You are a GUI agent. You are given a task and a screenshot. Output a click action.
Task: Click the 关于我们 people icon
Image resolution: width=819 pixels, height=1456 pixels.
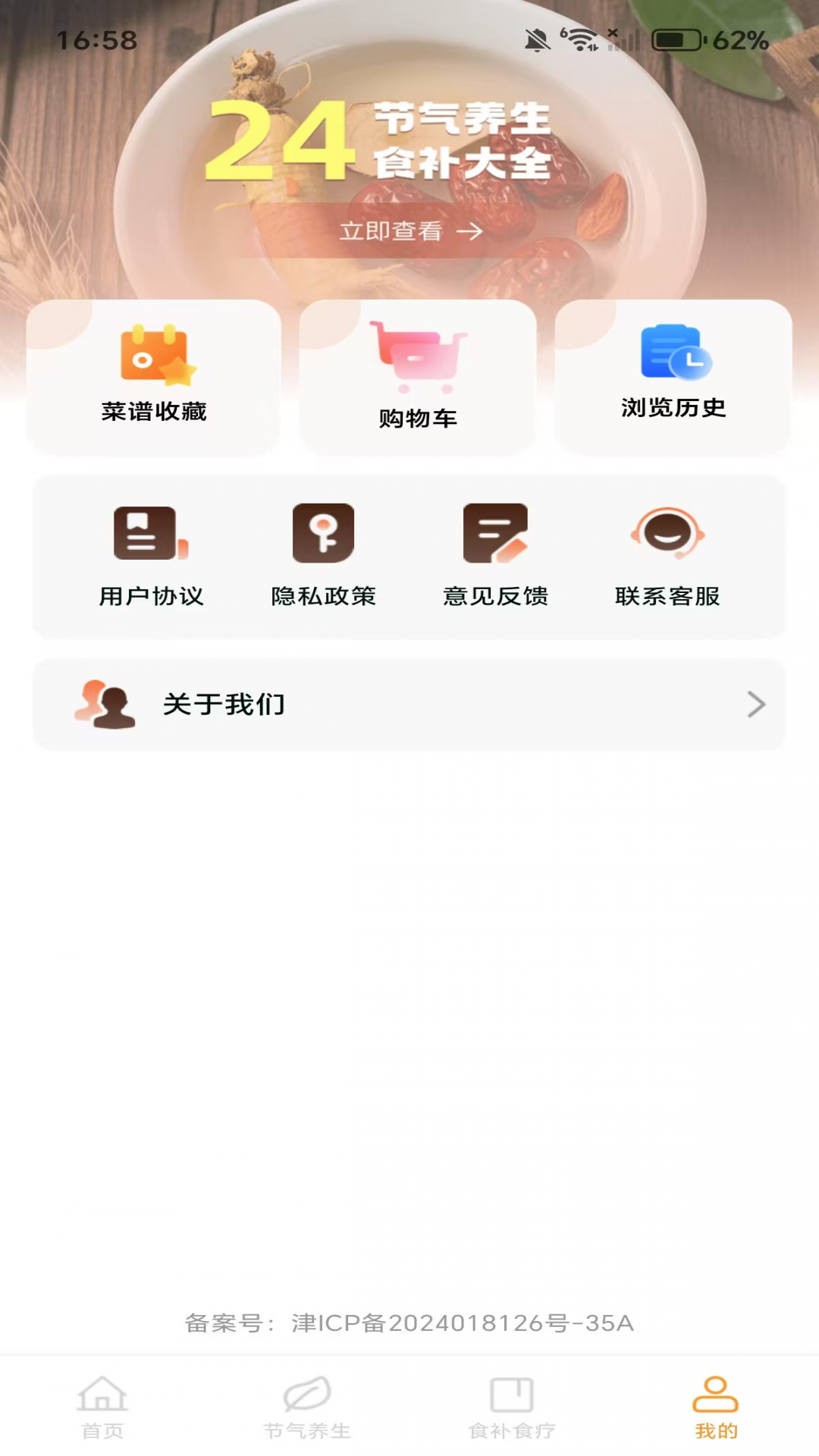106,704
